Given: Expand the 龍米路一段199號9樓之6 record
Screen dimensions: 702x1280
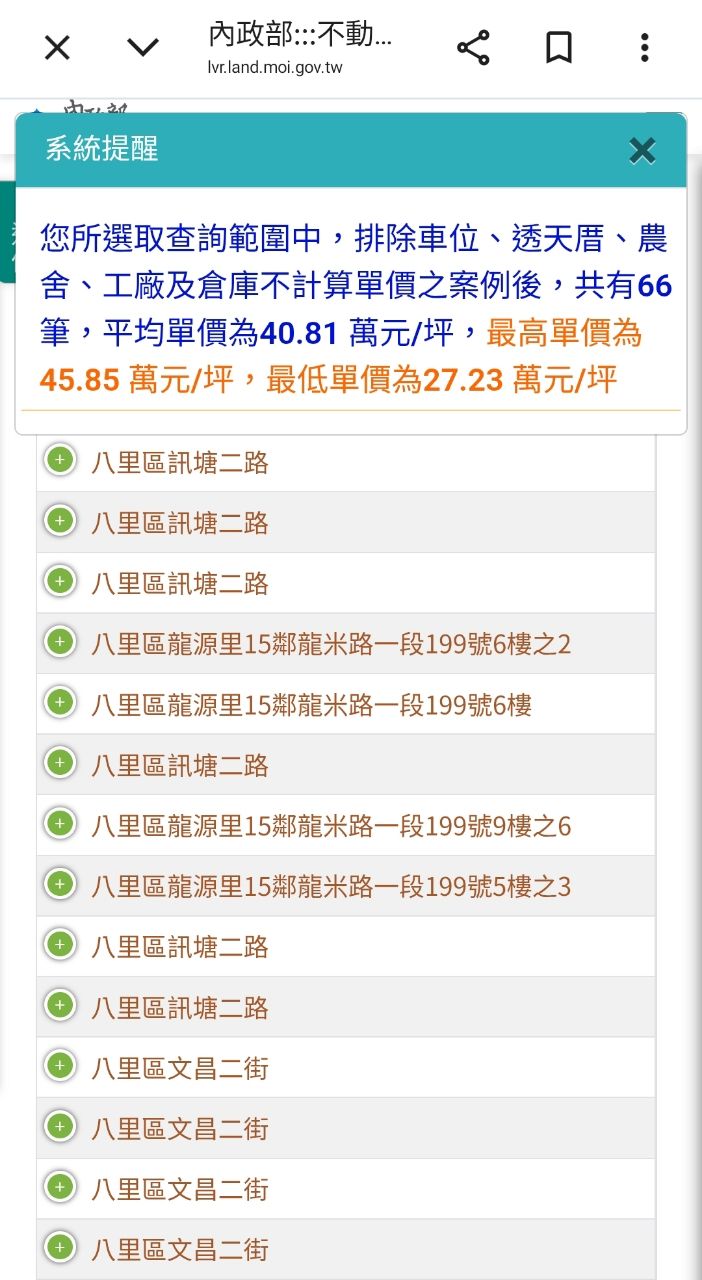Looking at the screenshot, I should click(60, 824).
